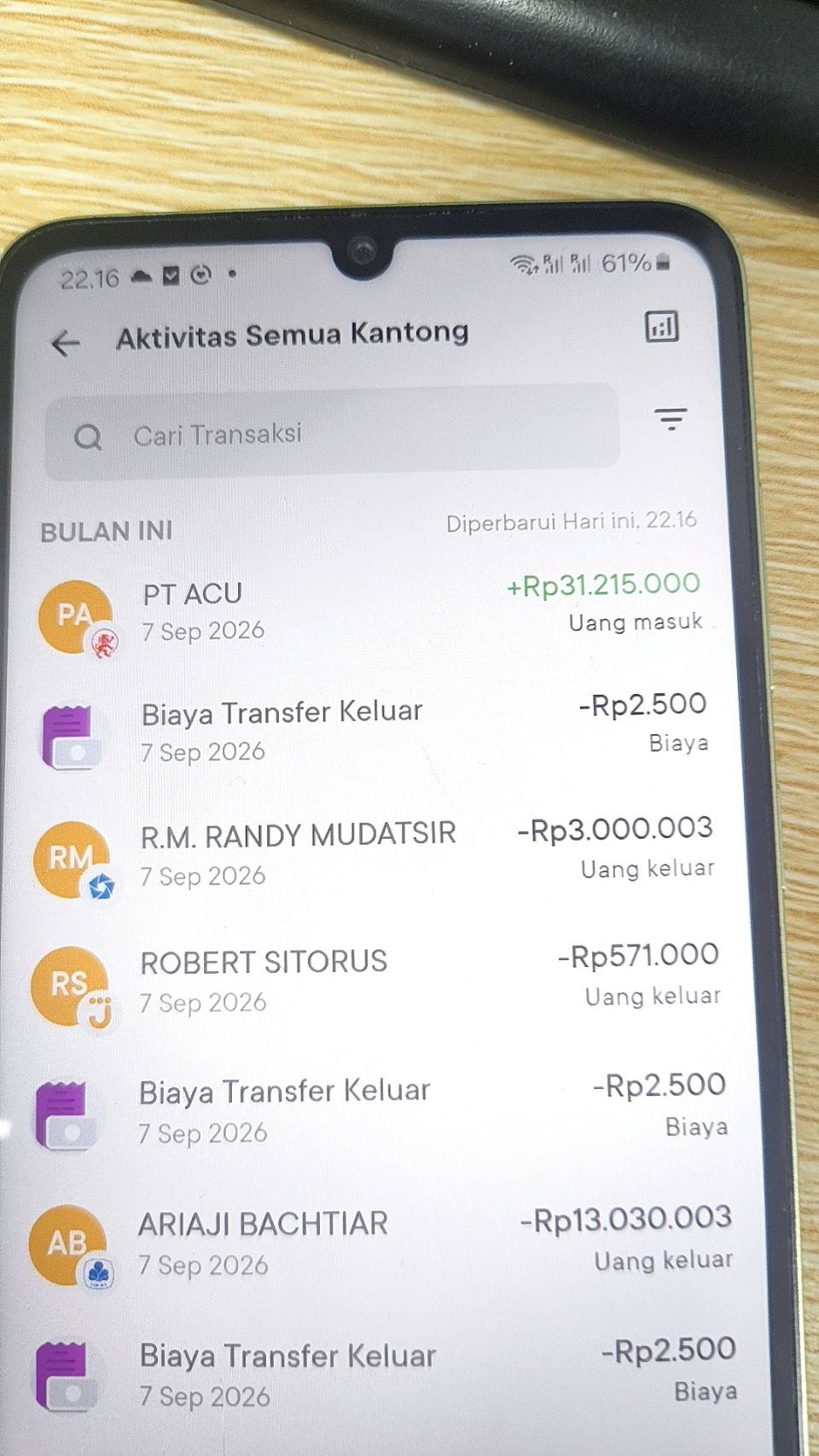Select the ARIAJI BACHTIAR transaction
Viewport: 819px width, 1456px height.
pyautogui.click(x=380, y=1243)
